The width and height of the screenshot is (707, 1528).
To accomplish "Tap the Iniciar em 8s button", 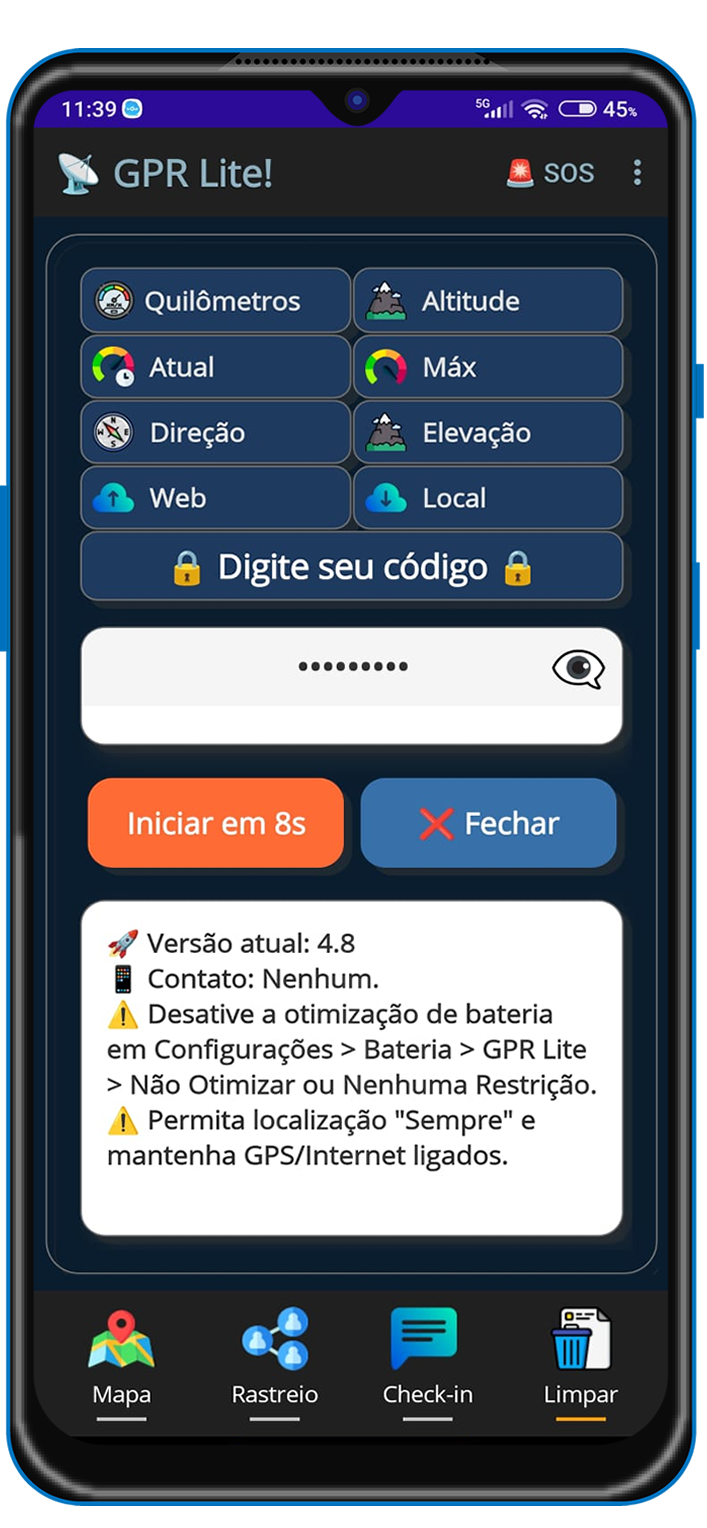I will coord(216,823).
